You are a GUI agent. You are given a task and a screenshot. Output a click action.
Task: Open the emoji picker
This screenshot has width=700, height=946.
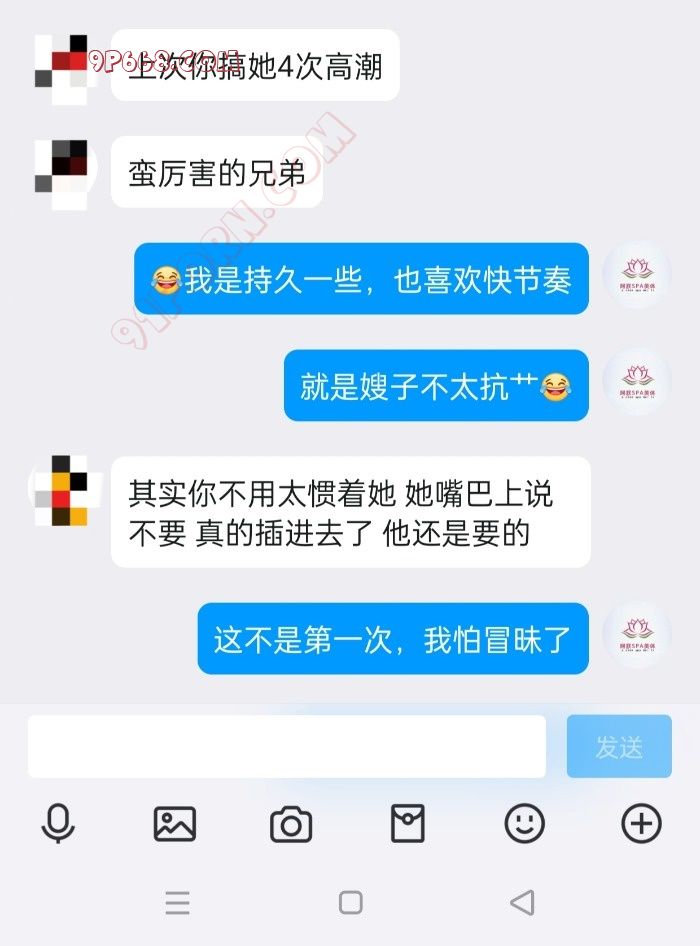pos(524,824)
